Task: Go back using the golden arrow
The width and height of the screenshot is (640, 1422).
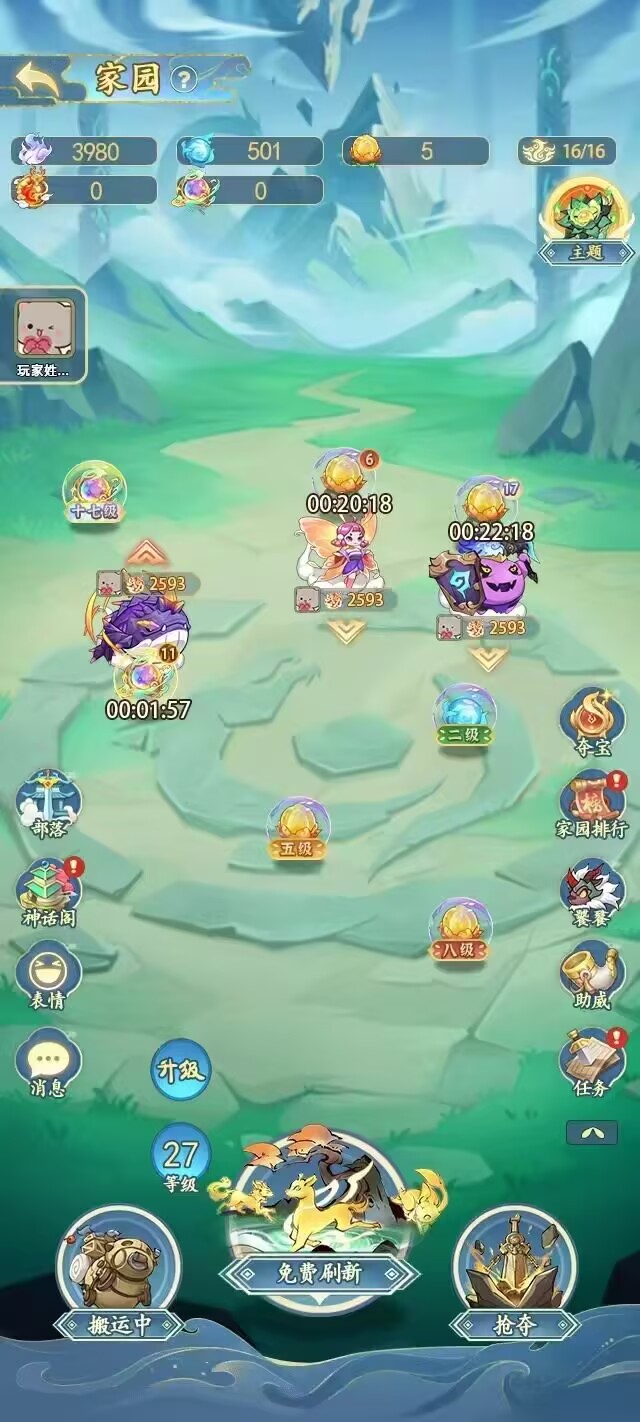Action: 35,78
